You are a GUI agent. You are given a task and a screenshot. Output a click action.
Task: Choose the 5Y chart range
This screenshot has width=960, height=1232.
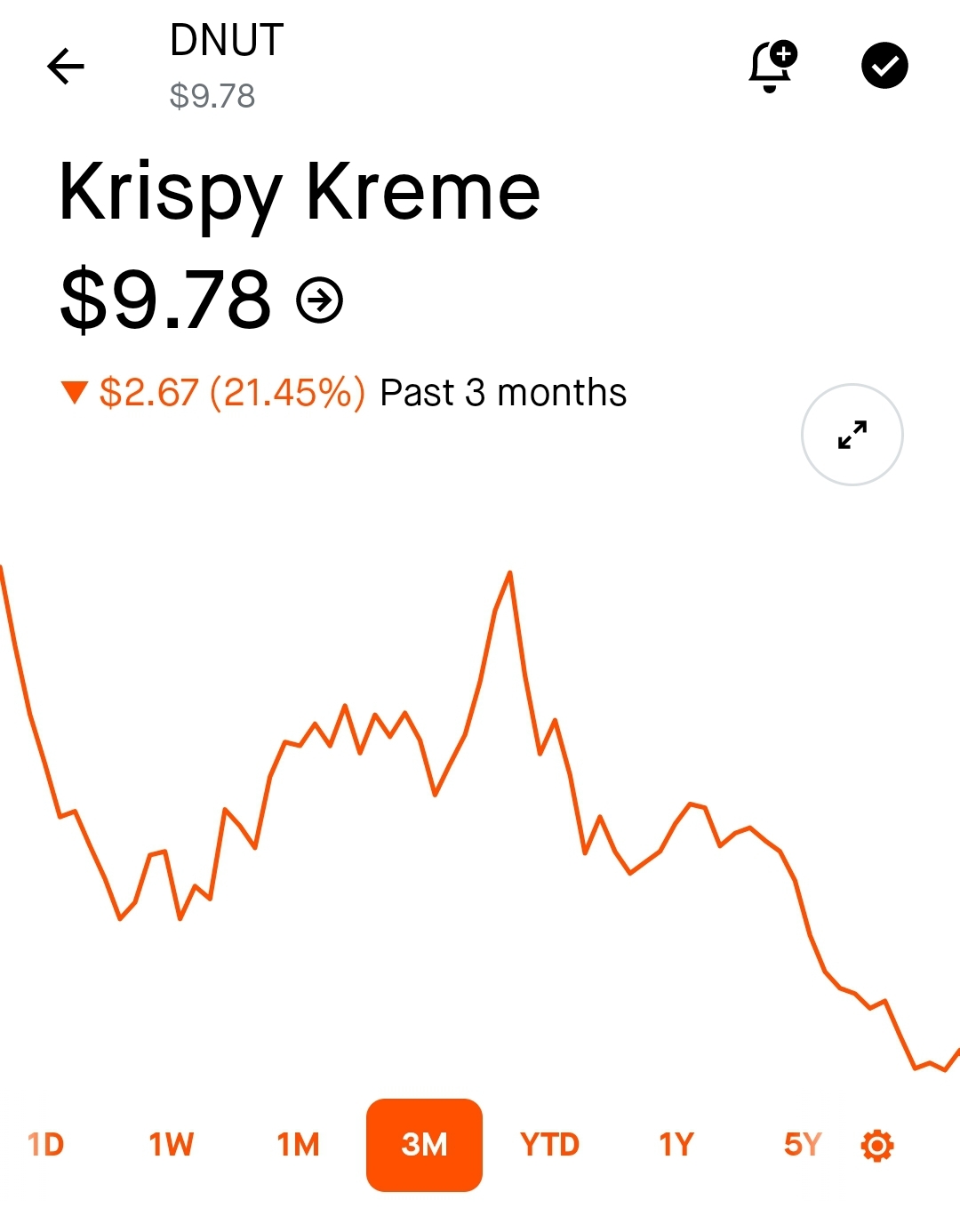click(802, 1145)
